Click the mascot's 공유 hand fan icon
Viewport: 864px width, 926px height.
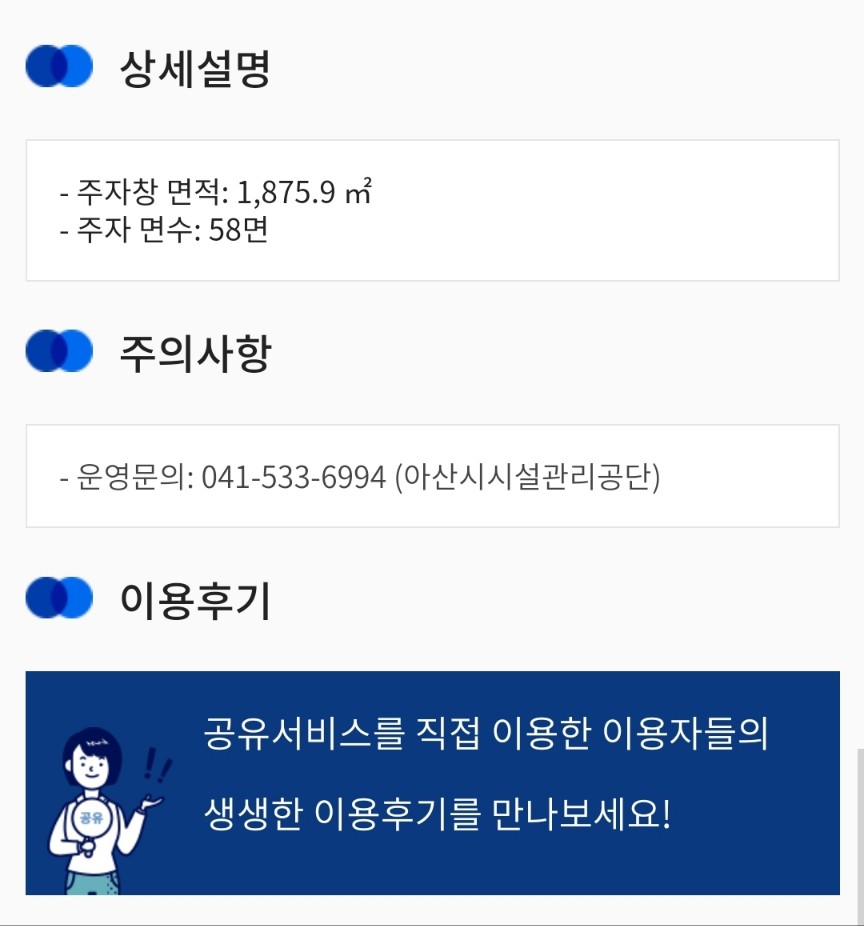[92, 815]
